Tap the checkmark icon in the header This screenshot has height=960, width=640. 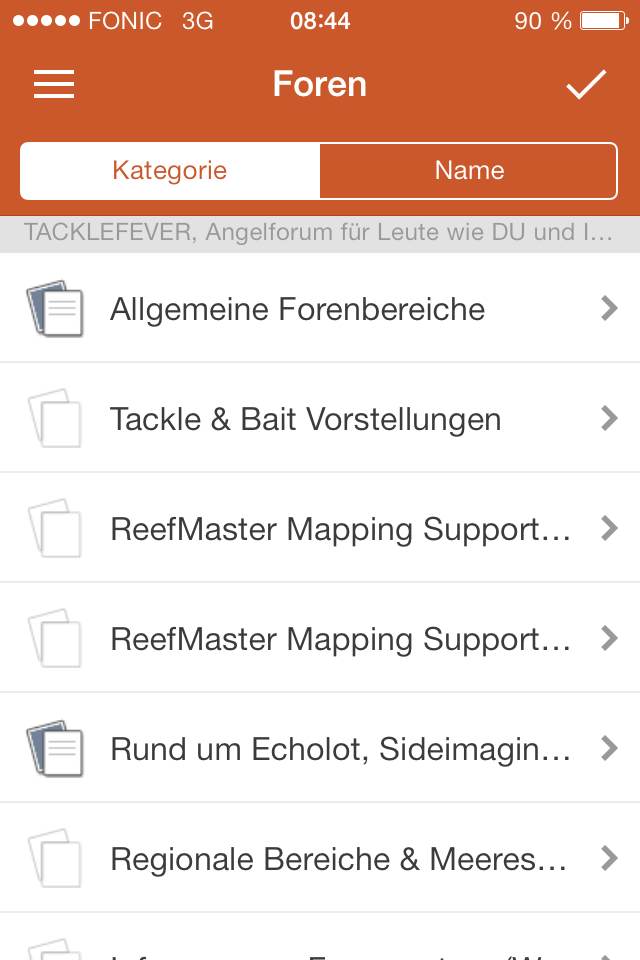(586, 85)
